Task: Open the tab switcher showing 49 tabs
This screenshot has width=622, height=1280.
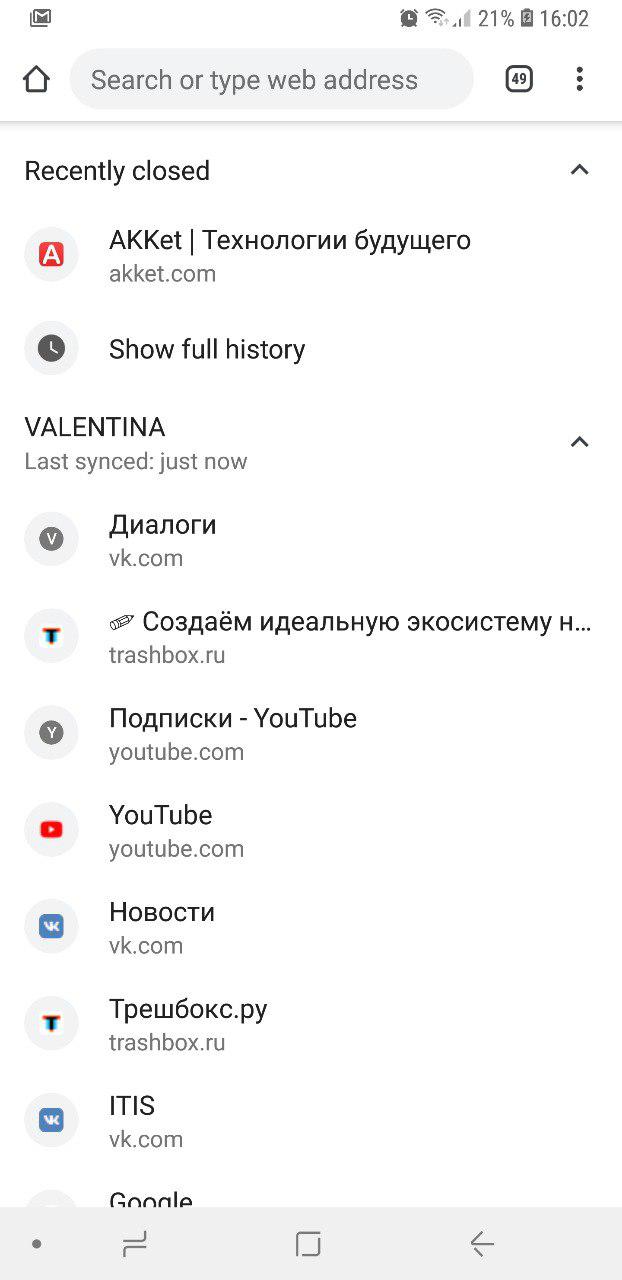Action: tap(519, 79)
